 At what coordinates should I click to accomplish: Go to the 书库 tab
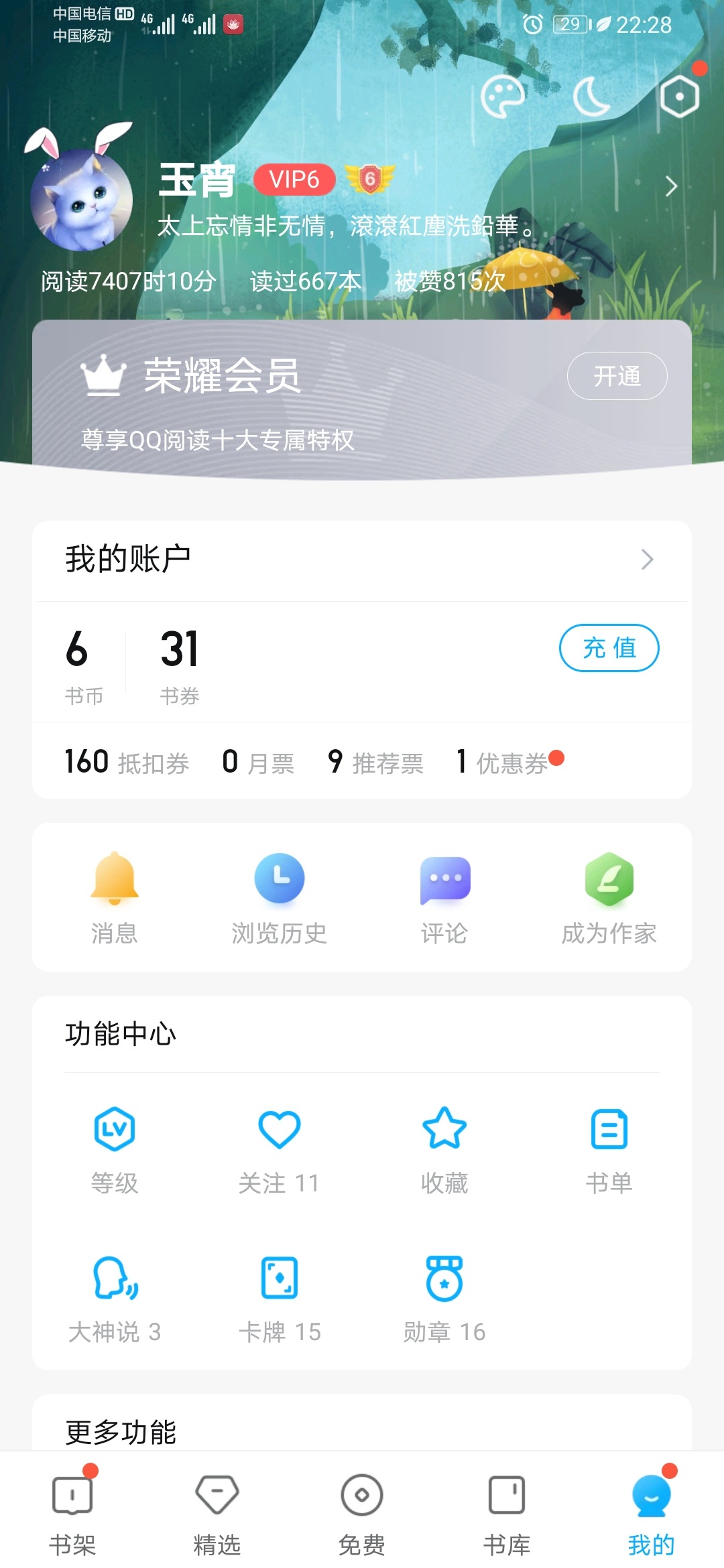point(507,1512)
